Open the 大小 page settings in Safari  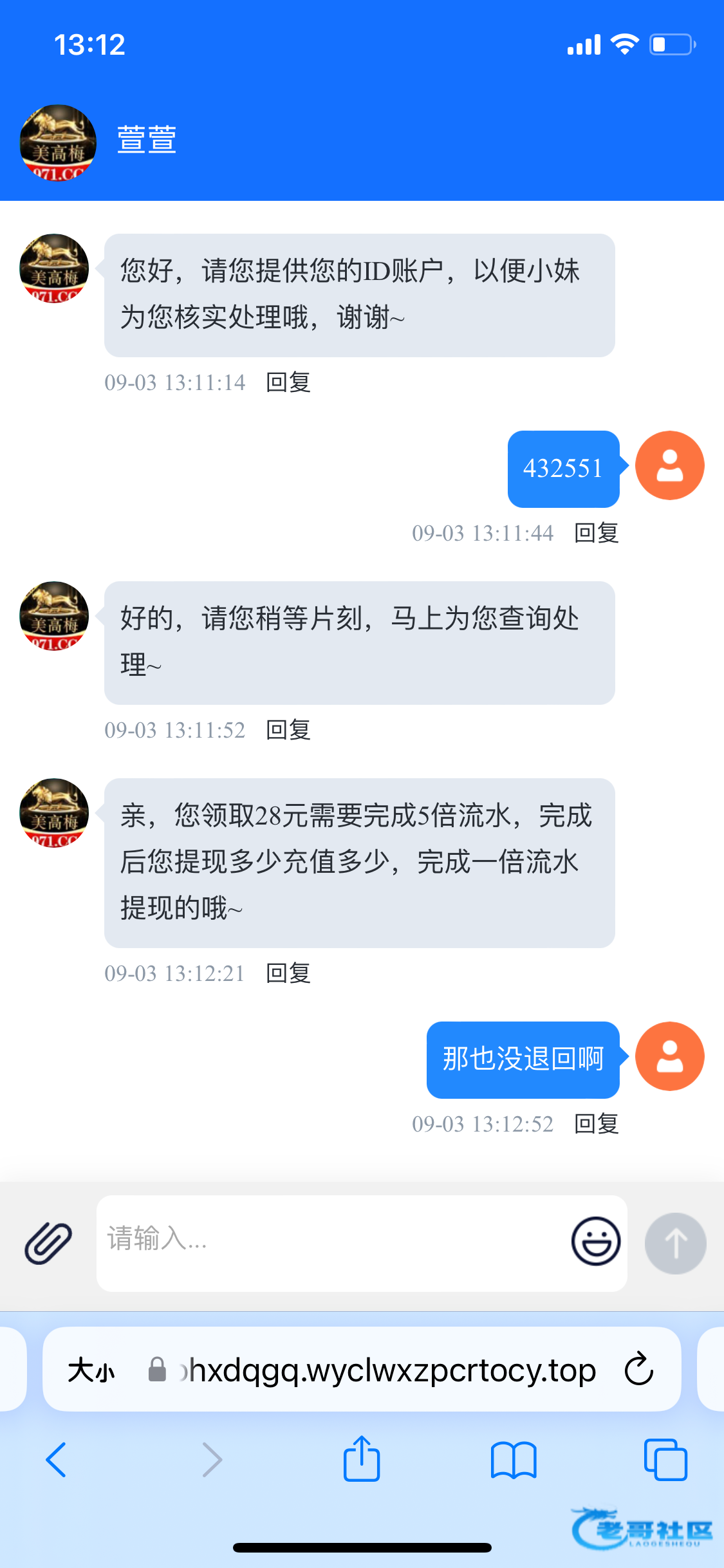coord(91,1370)
